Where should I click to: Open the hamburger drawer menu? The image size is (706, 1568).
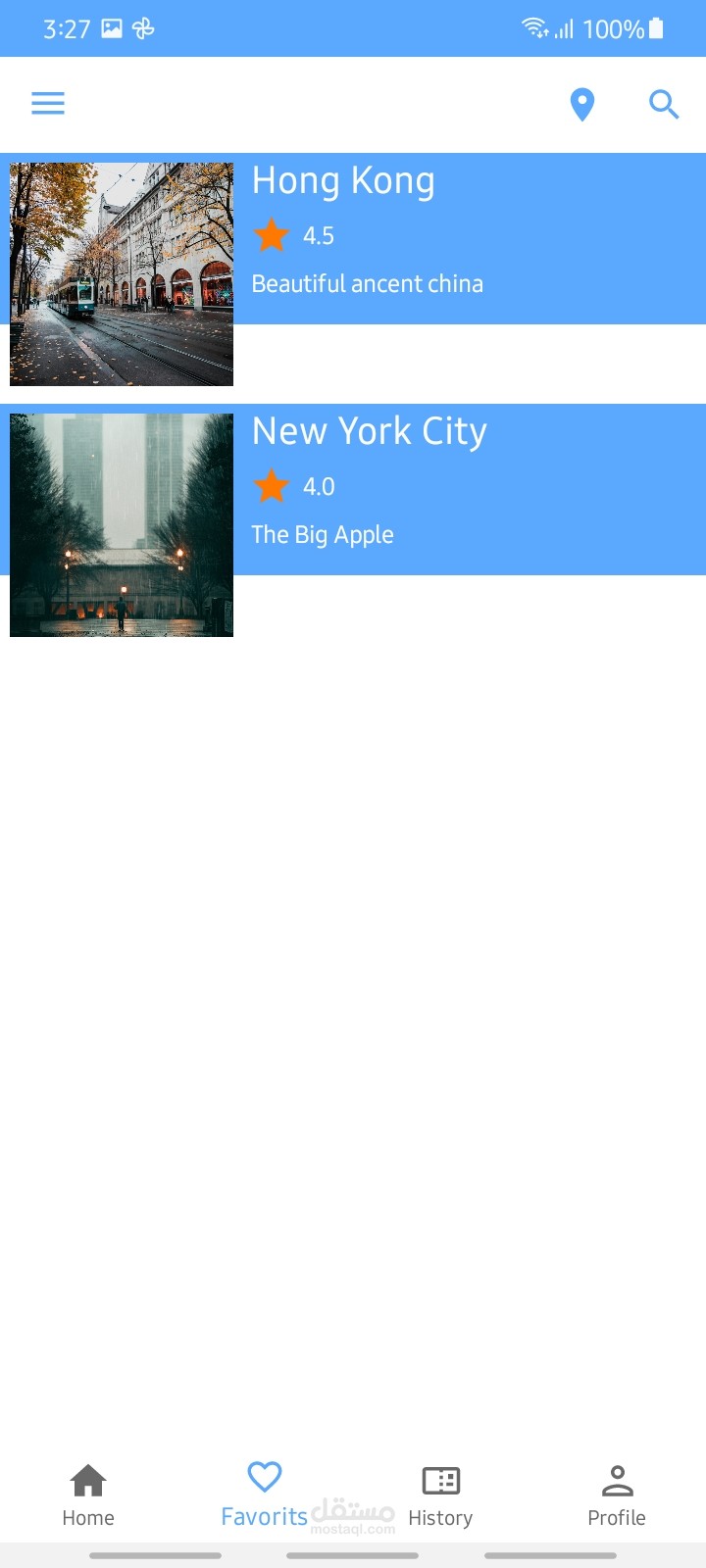[47, 103]
